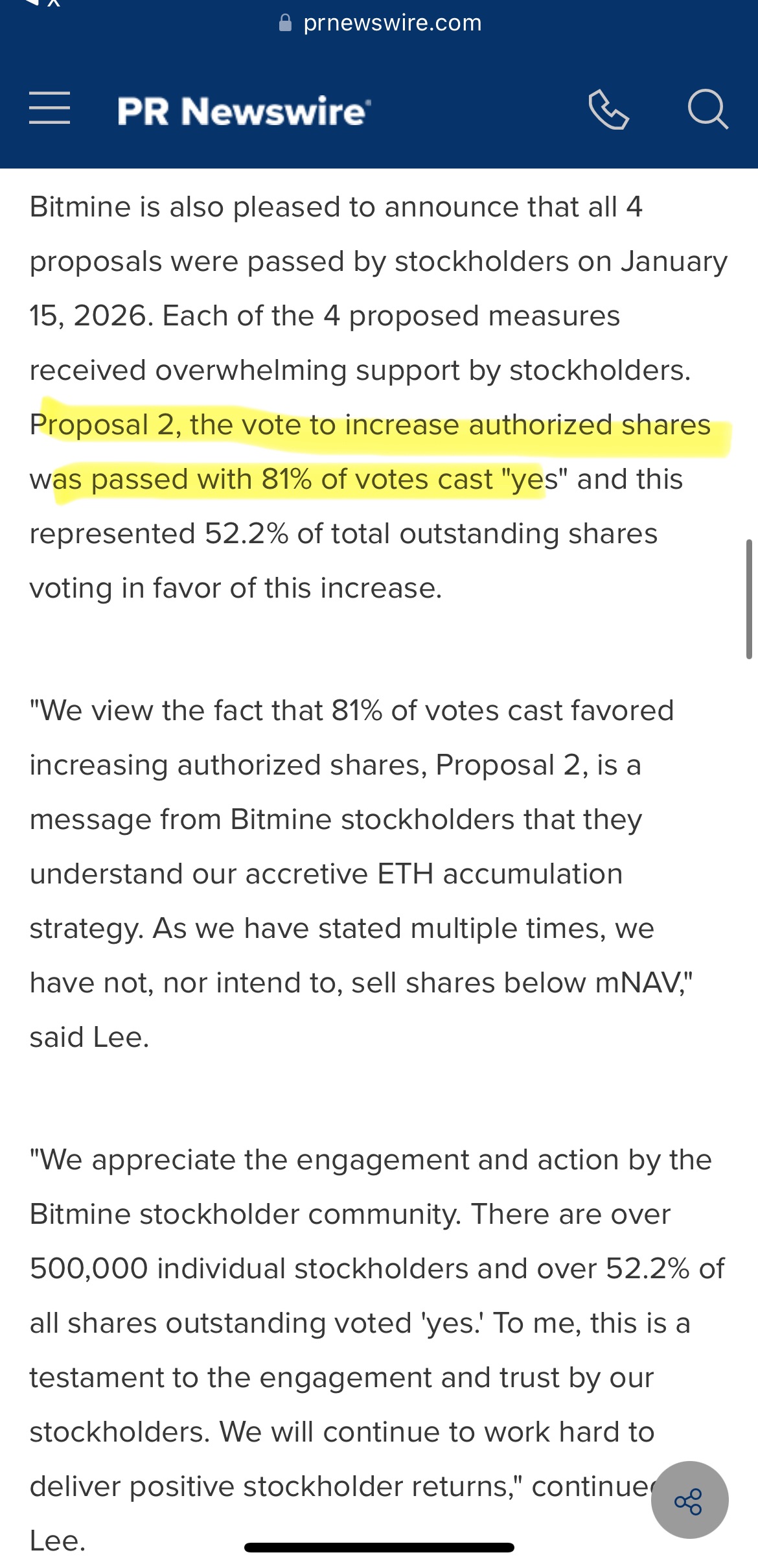Tap the phone contact icon
The image size is (758, 1568).
(608, 110)
